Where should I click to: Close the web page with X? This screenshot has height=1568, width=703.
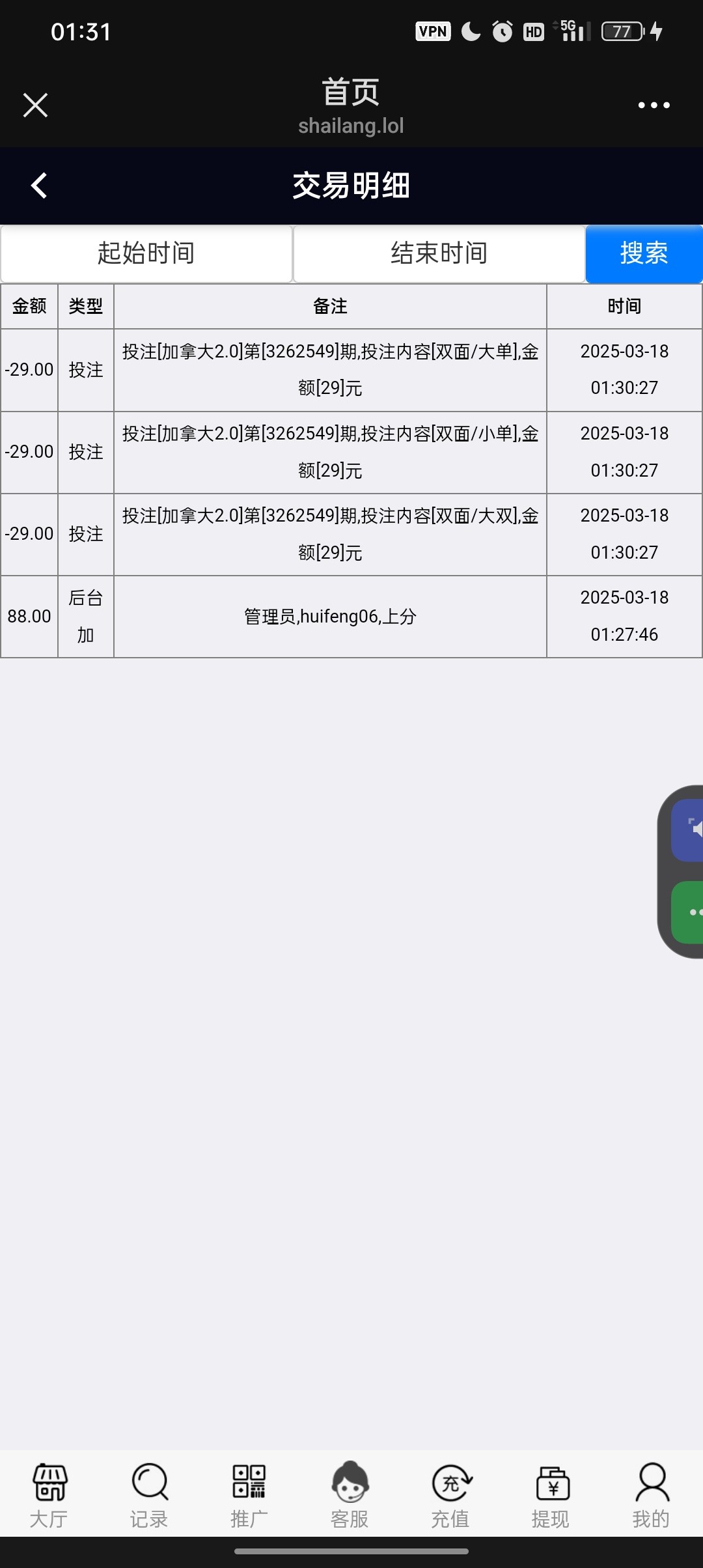[x=35, y=105]
